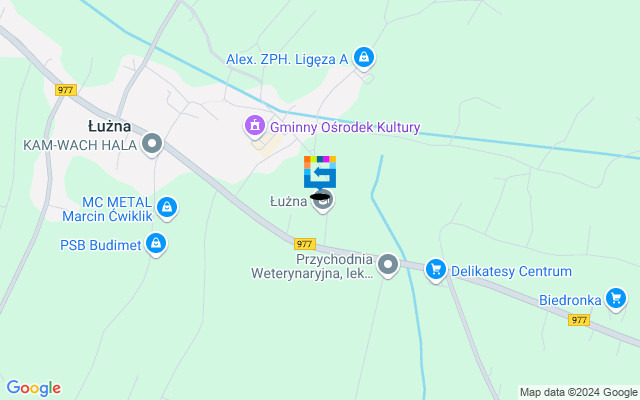Open the Alex. ZPH. Ligęza A shop marker
Viewport: 640px width, 400px height.
point(365,59)
